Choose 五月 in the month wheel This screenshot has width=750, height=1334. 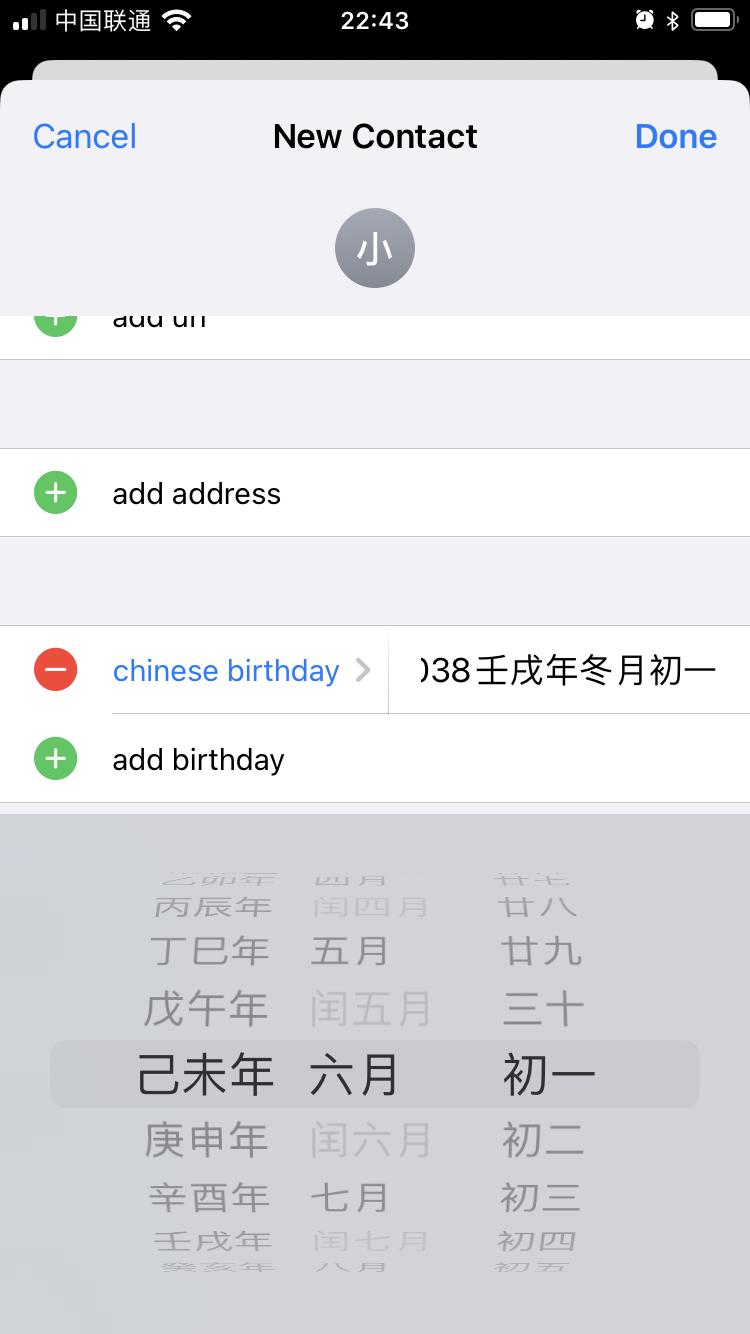pyautogui.click(x=350, y=950)
